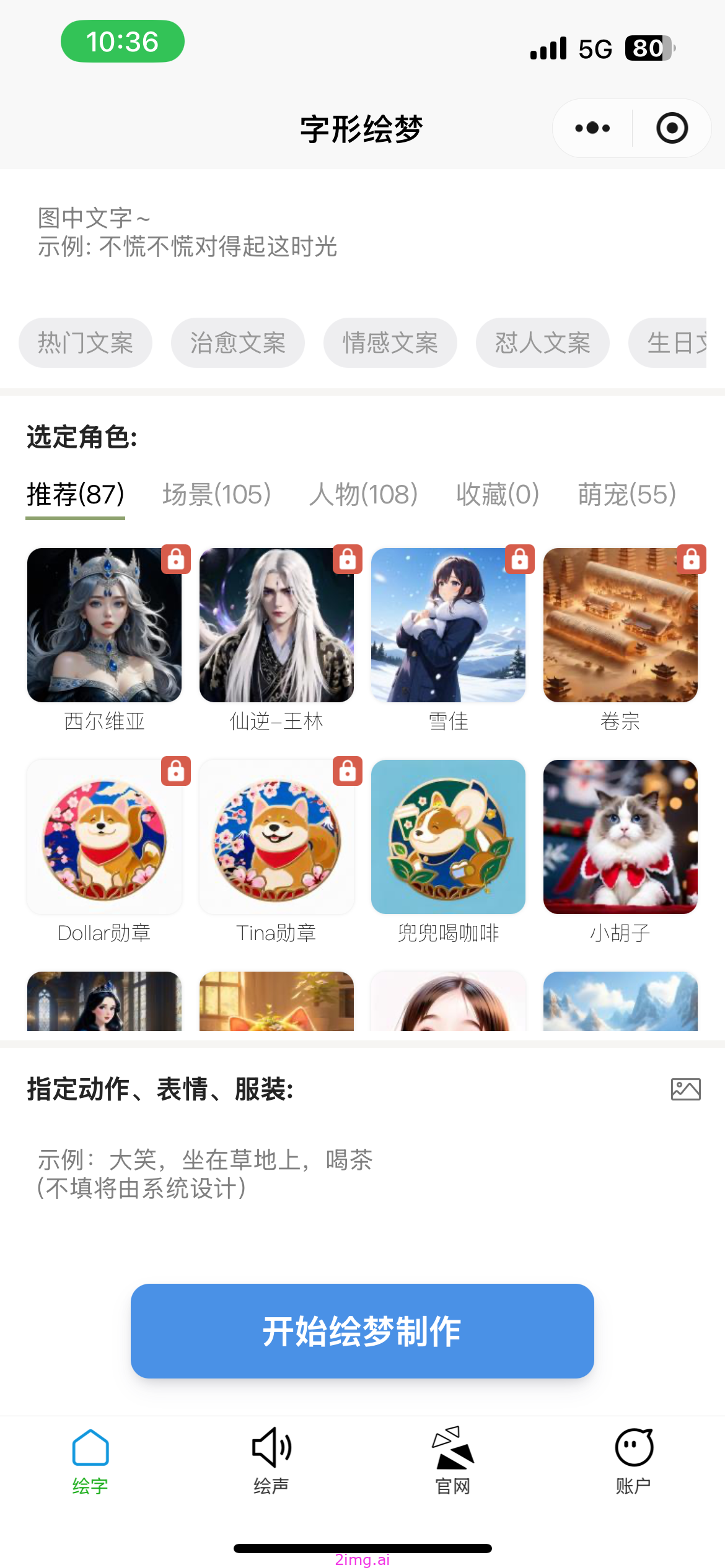Open the 账户 tab
Viewport: 725px width, 1568px height.
coord(634,1460)
